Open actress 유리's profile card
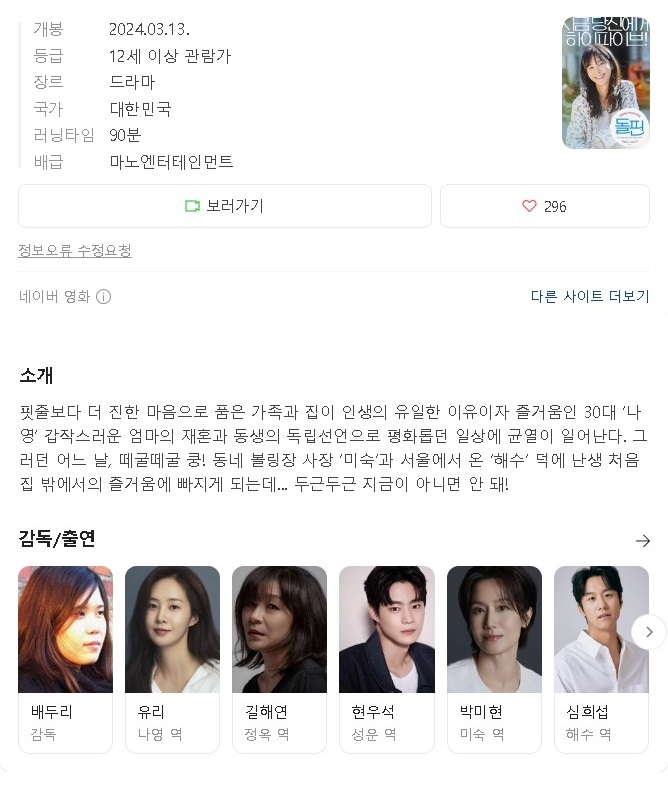This screenshot has height=789, width=668. 172,658
